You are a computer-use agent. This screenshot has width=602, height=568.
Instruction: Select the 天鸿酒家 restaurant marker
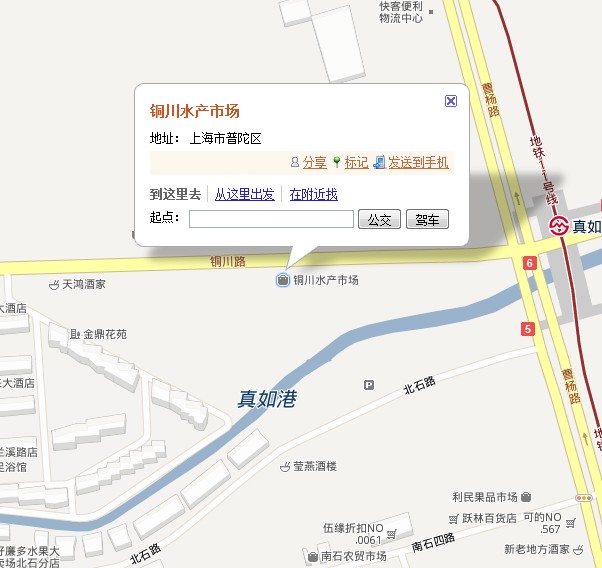coord(53,284)
